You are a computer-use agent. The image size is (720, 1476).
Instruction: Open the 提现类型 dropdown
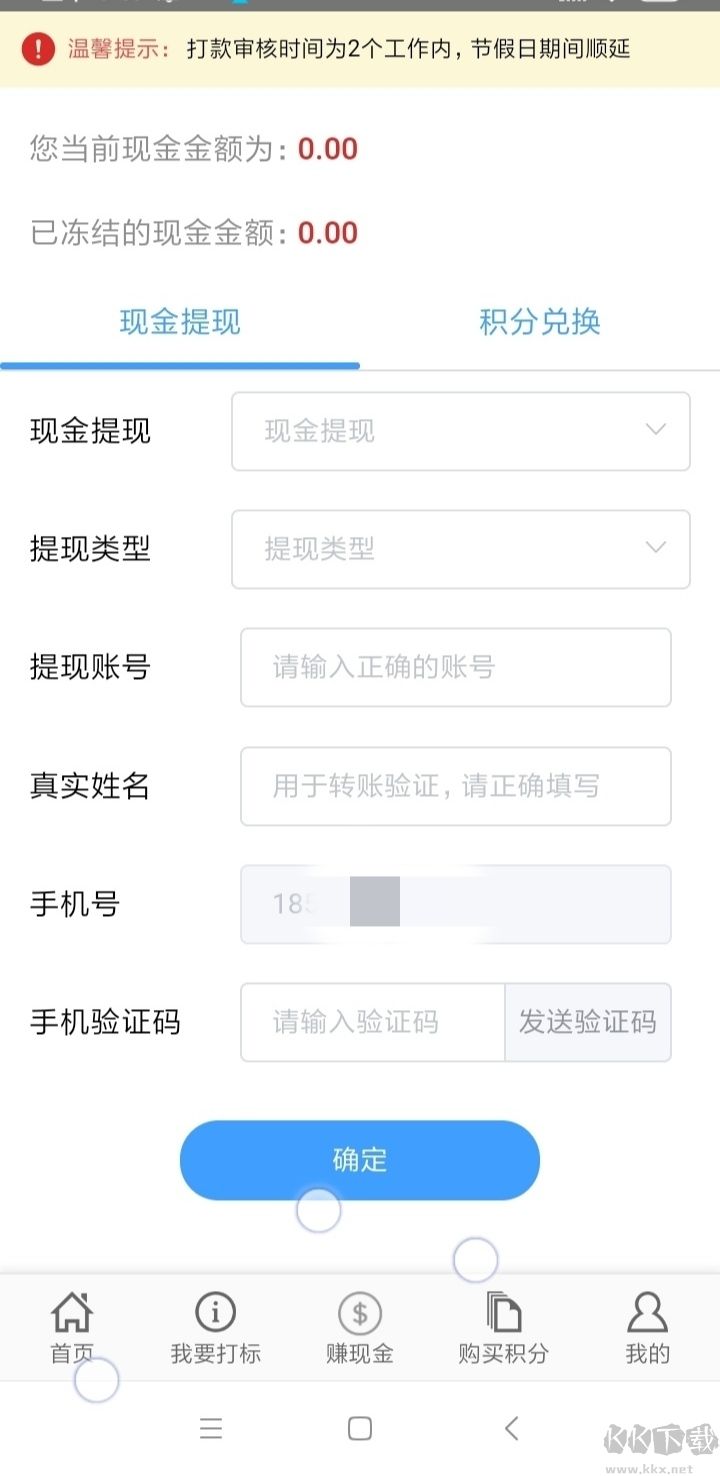pos(460,549)
